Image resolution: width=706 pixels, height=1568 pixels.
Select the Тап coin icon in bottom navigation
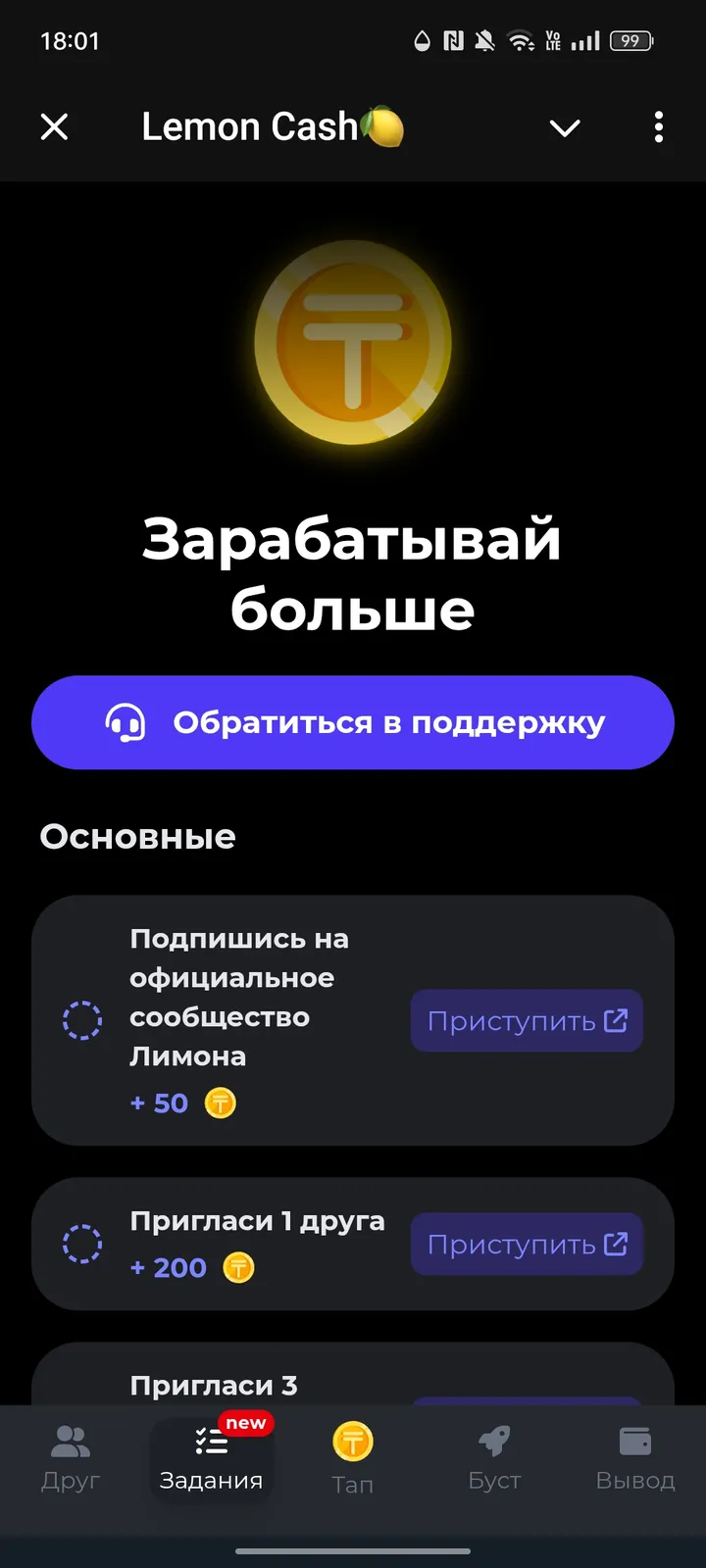click(x=353, y=1442)
